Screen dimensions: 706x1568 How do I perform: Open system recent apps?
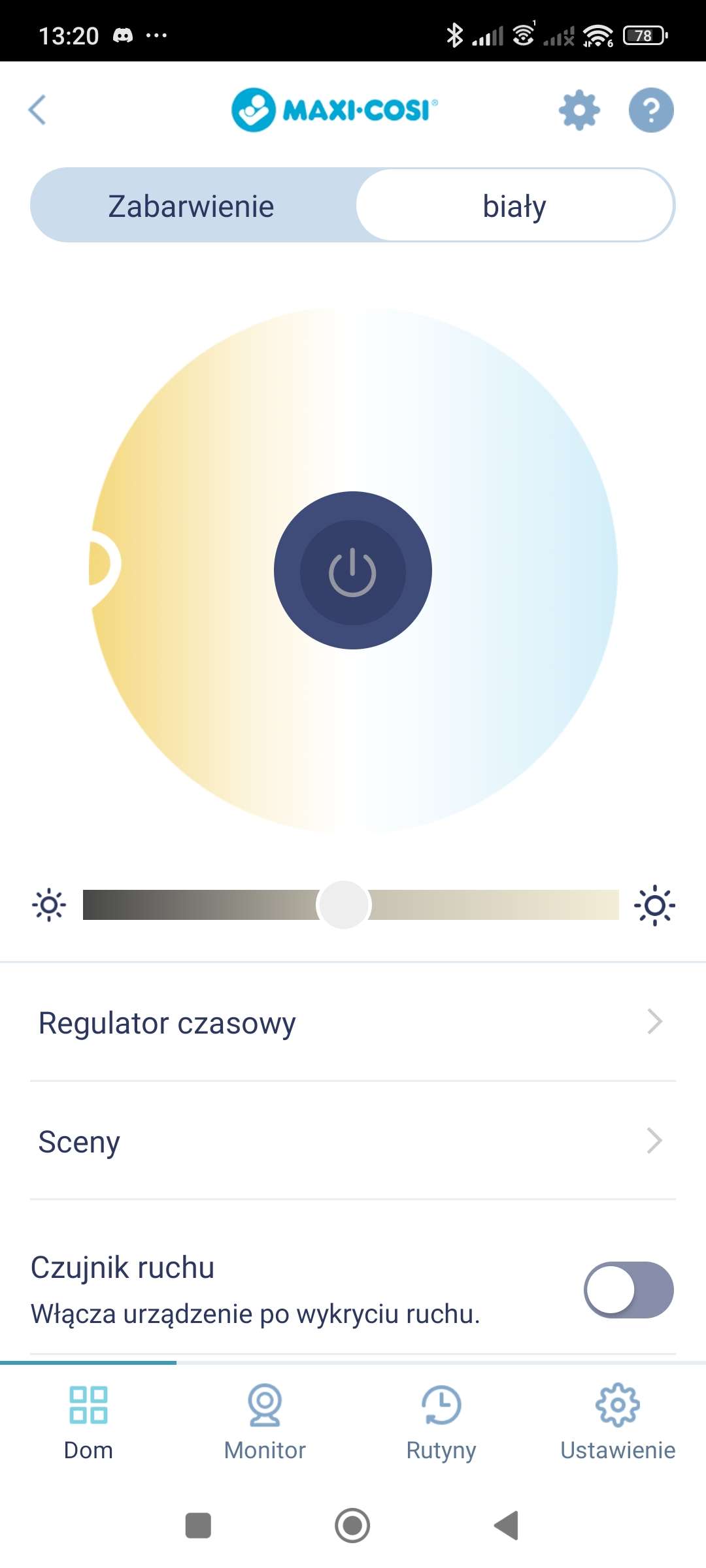click(x=198, y=1526)
